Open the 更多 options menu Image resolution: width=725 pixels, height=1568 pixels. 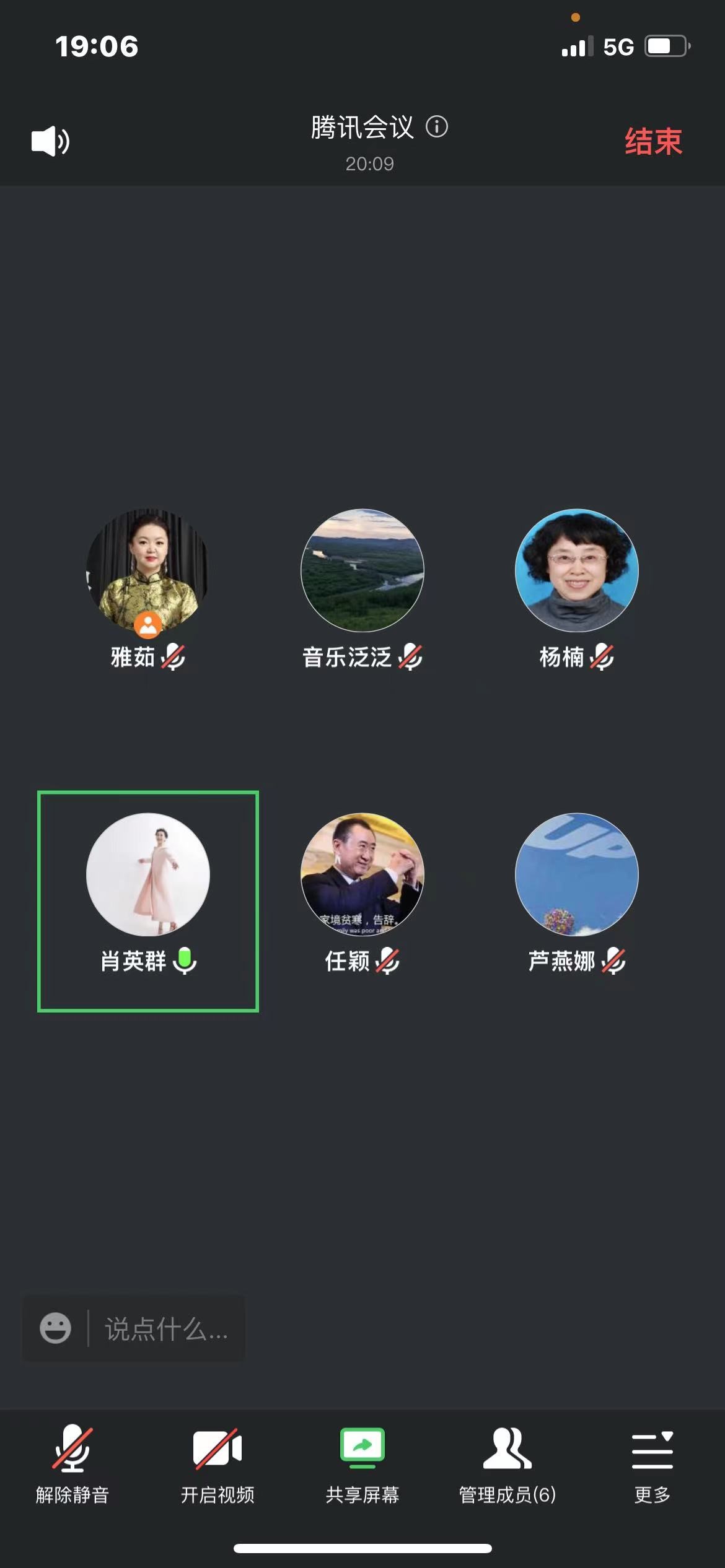pyautogui.click(x=652, y=1464)
